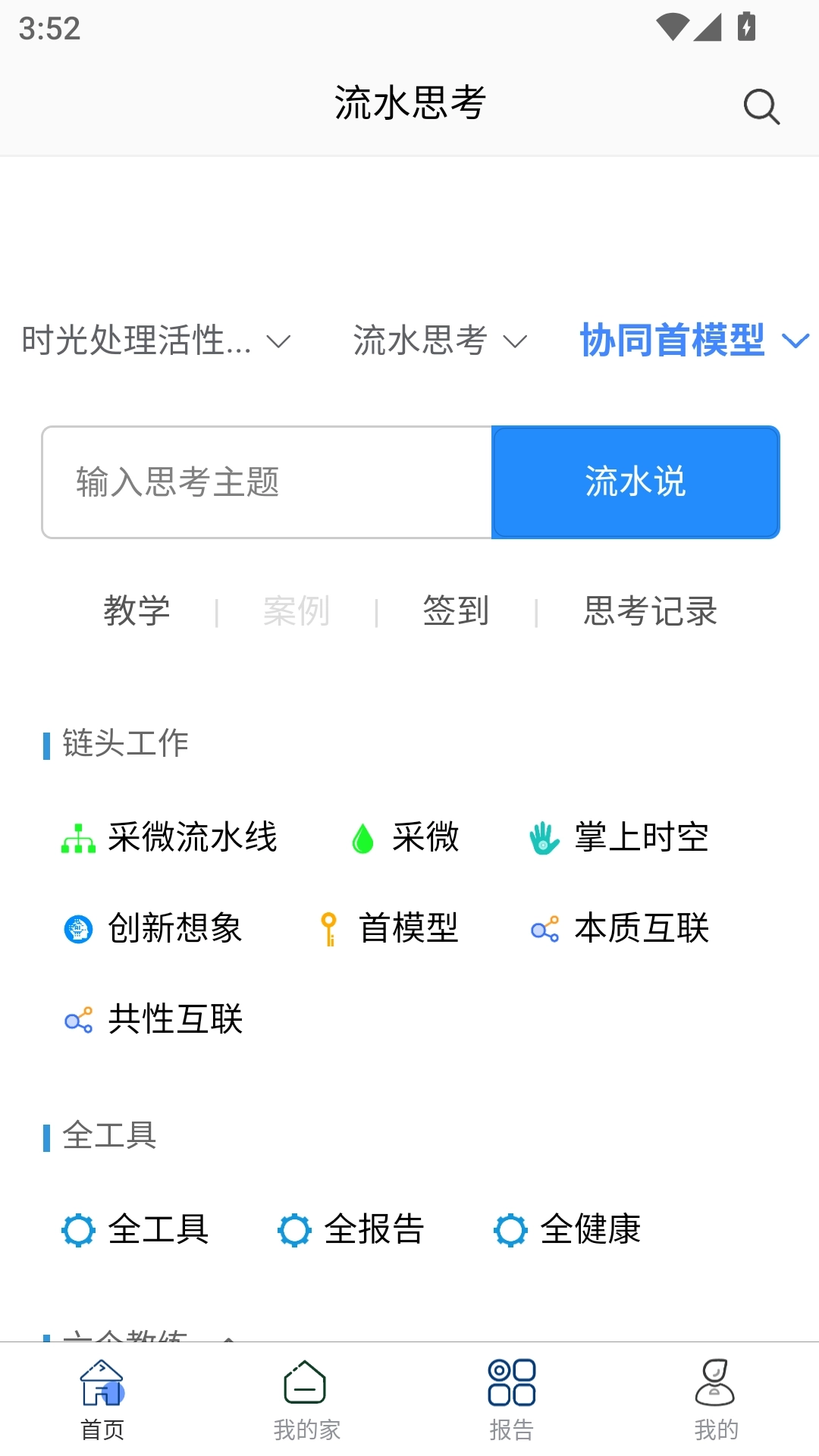
Task: Switch to the 思考记录 tab
Action: tap(651, 611)
